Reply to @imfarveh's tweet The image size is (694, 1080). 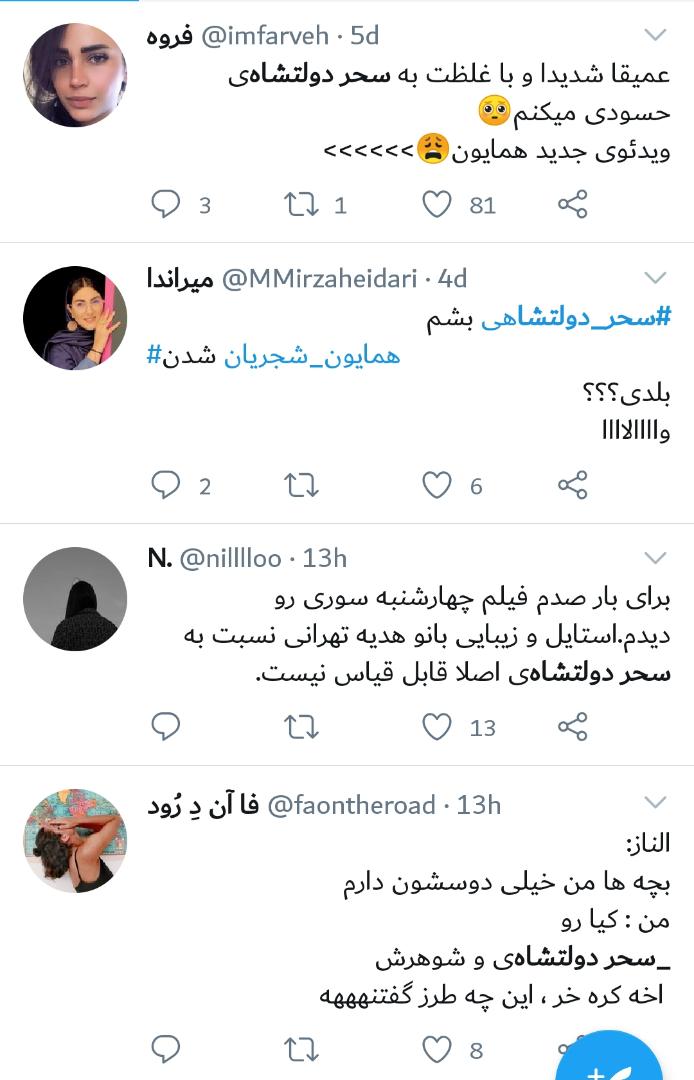point(165,205)
